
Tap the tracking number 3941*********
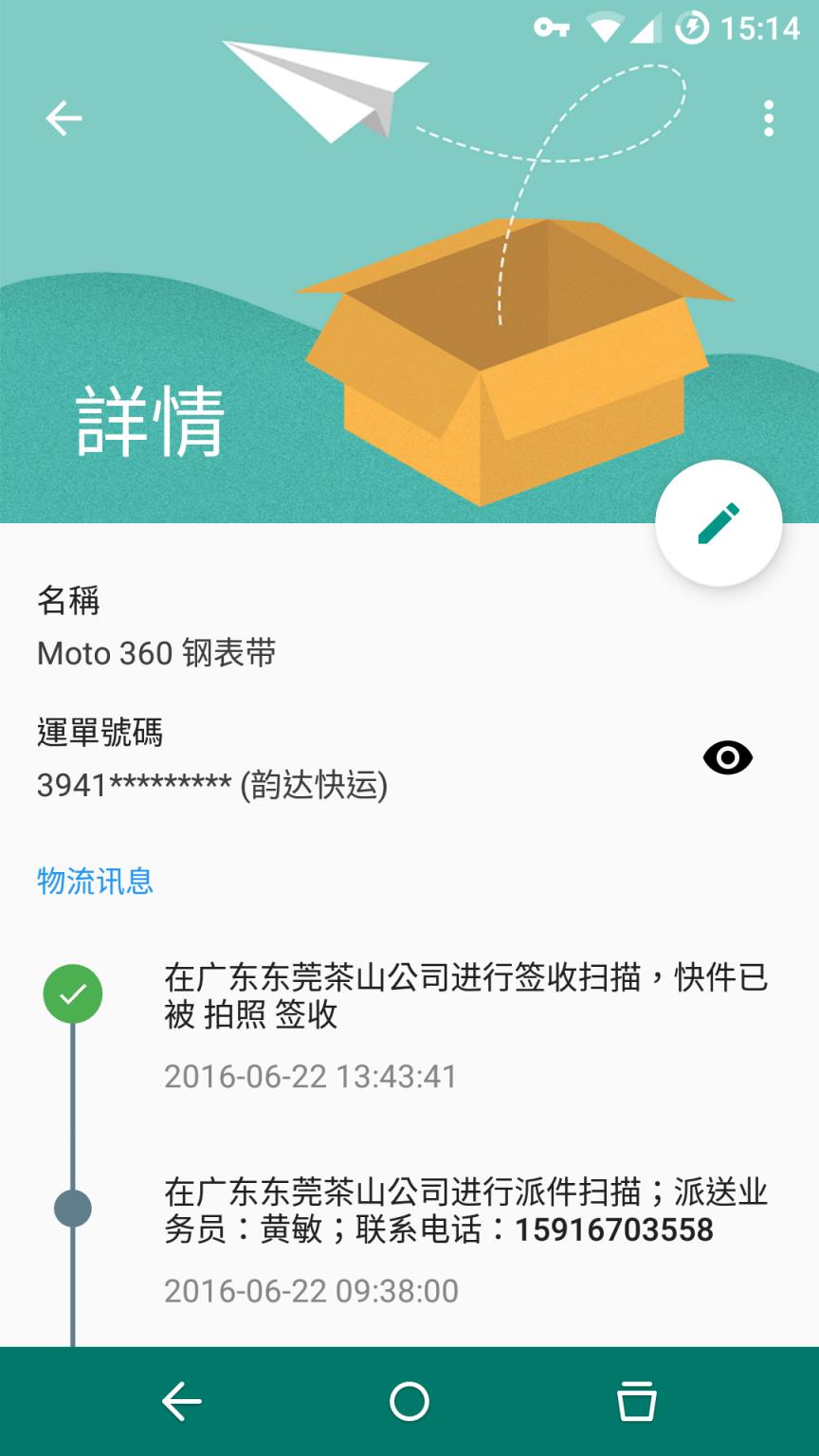(133, 784)
